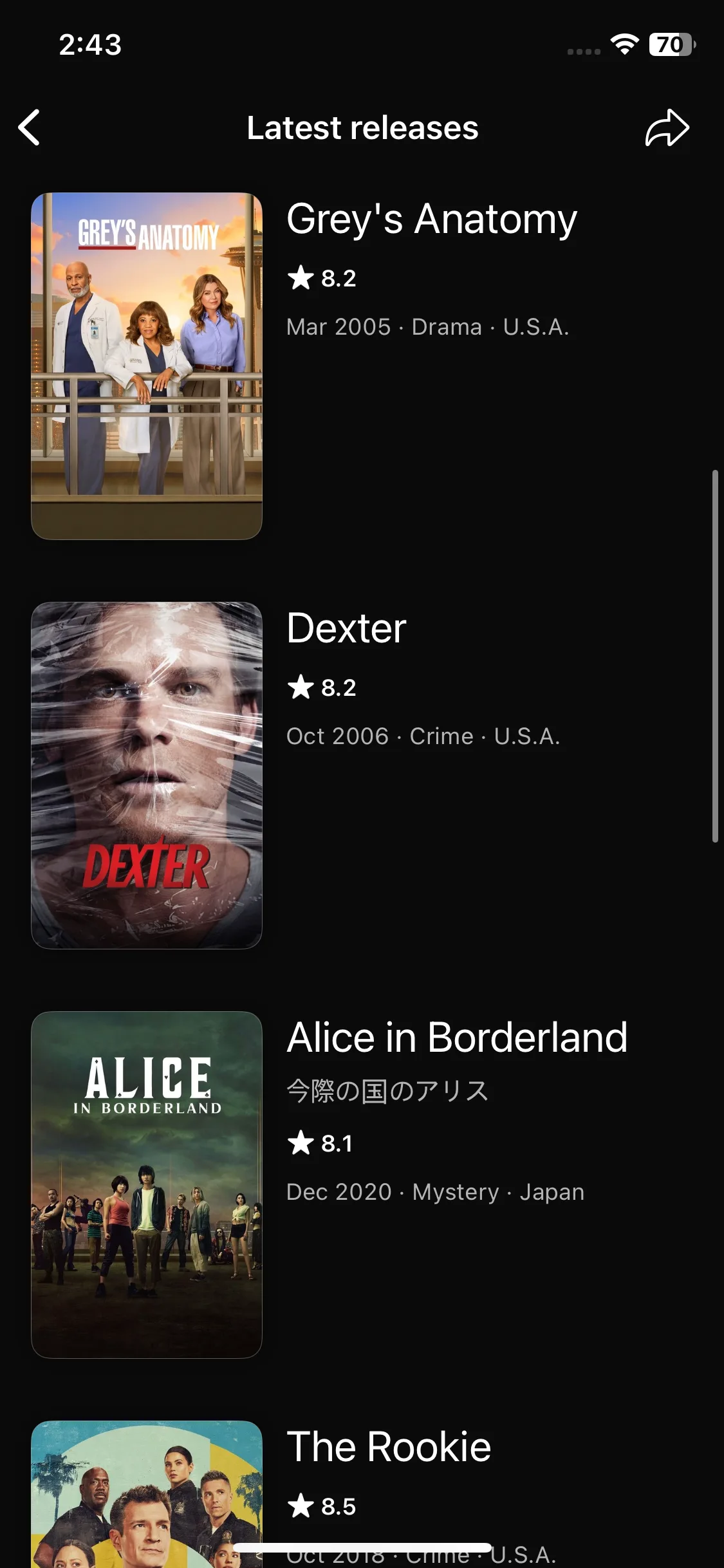This screenshot has height=1568, width=724.
Task: Share the Latest releases list
Action: 667,127
